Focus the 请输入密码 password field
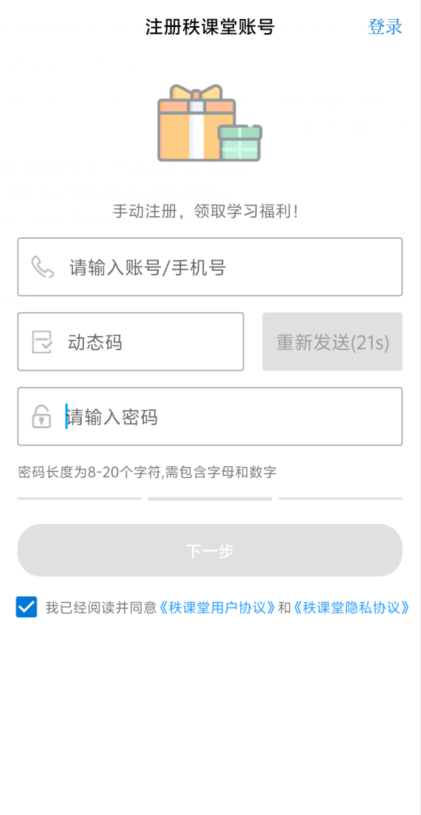 (x=210, y=416)
